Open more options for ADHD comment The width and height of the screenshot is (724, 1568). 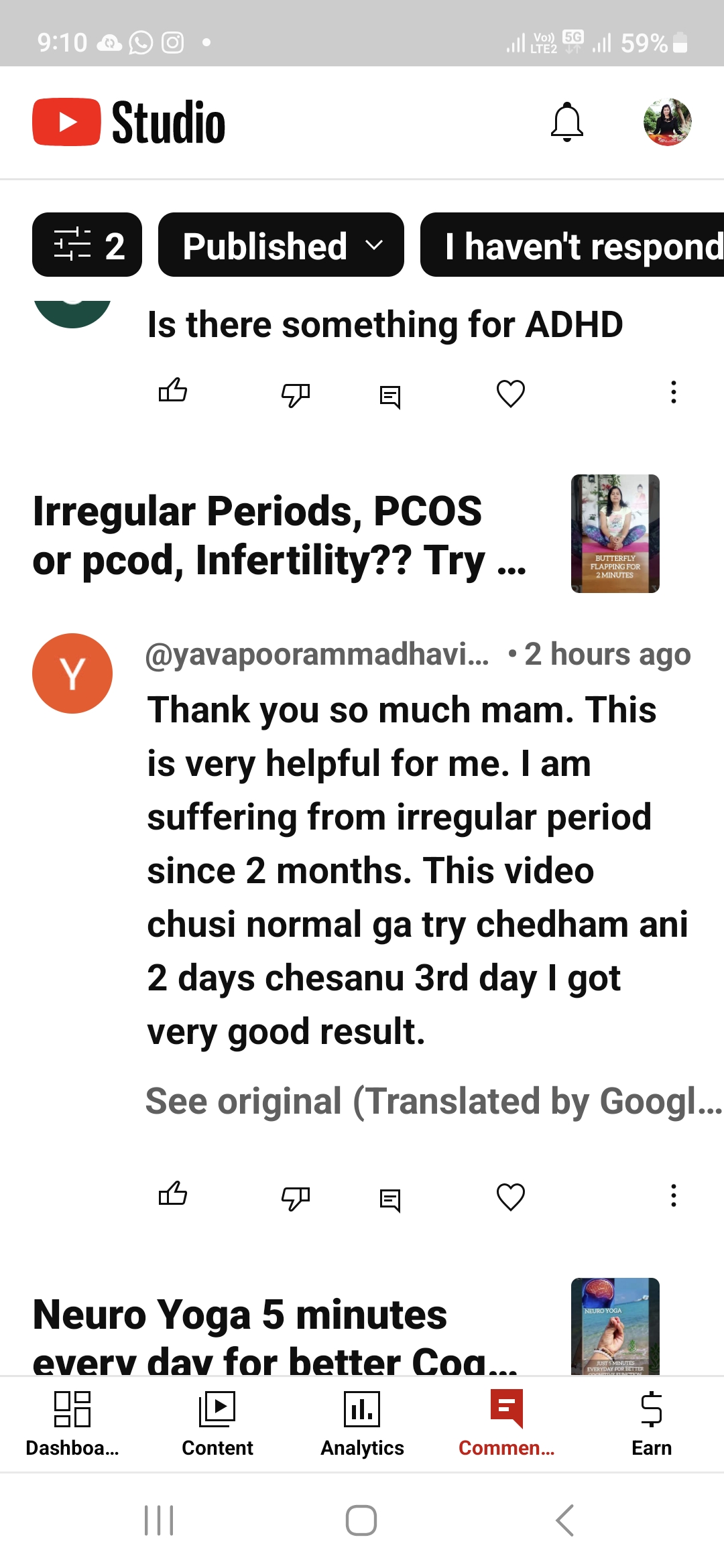click(x=674, y=392)
